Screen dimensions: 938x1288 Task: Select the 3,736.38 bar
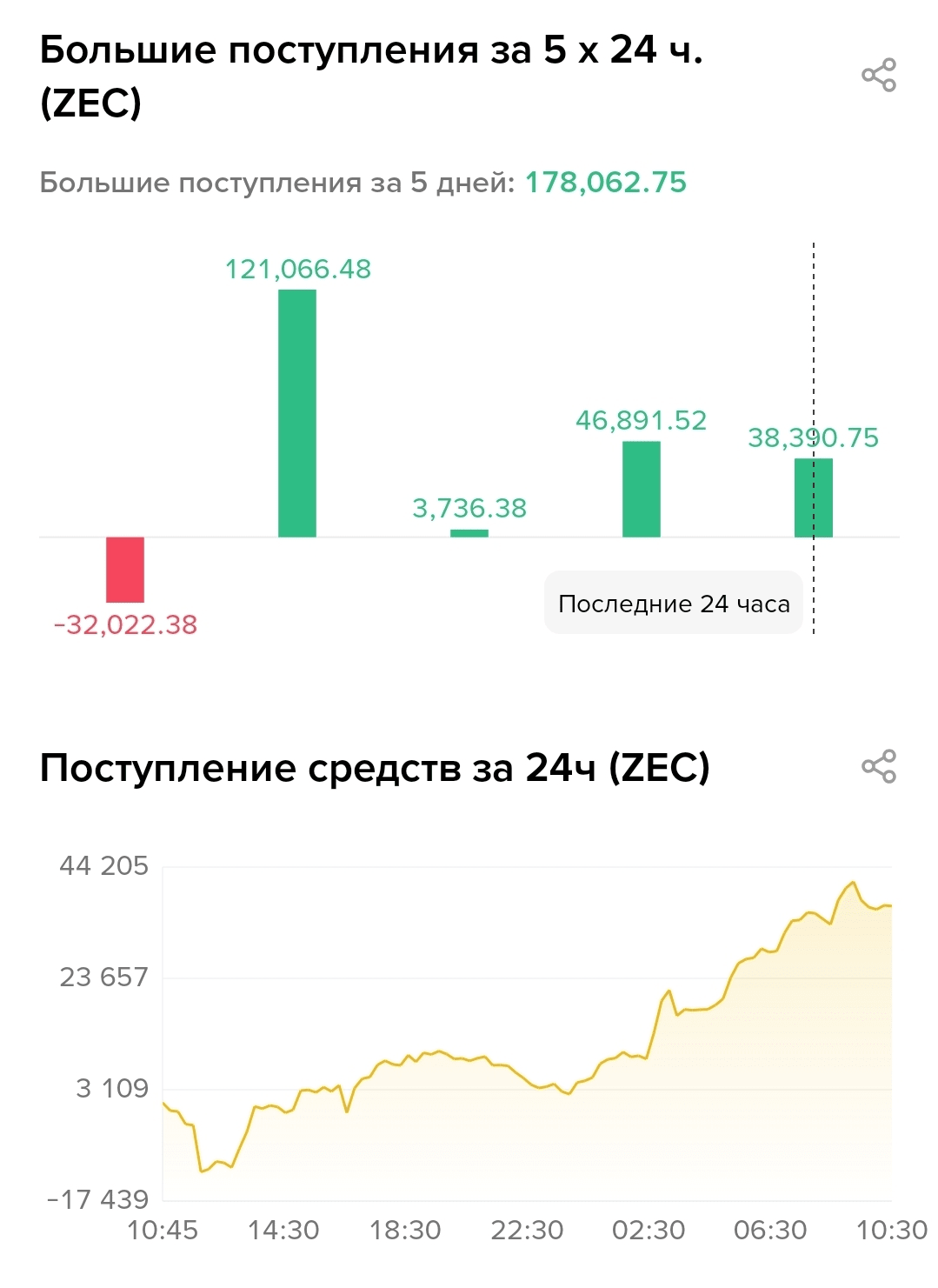[469, 533]
